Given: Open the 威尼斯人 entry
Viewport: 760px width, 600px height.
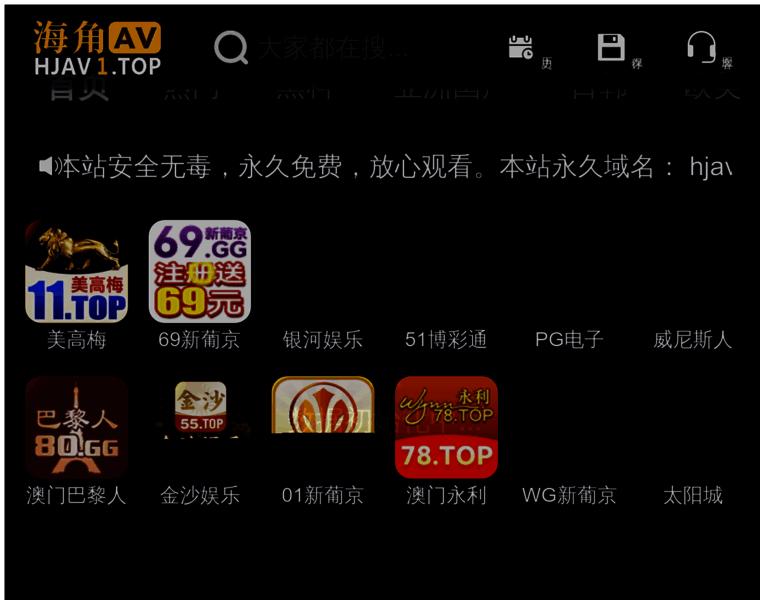Looking at the screenshot, I should click(692, 340).
